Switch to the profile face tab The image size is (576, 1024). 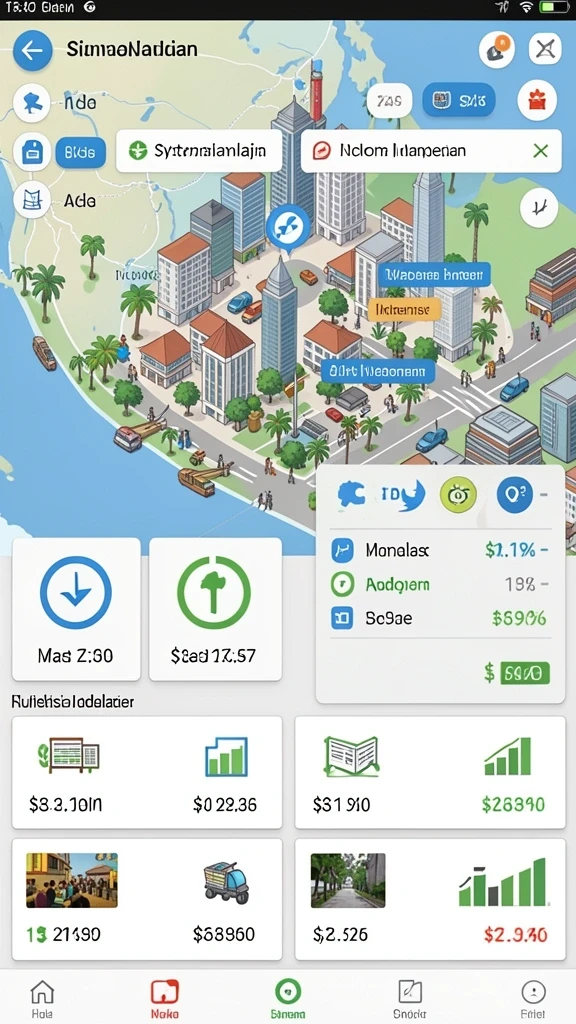pos(534,999)
